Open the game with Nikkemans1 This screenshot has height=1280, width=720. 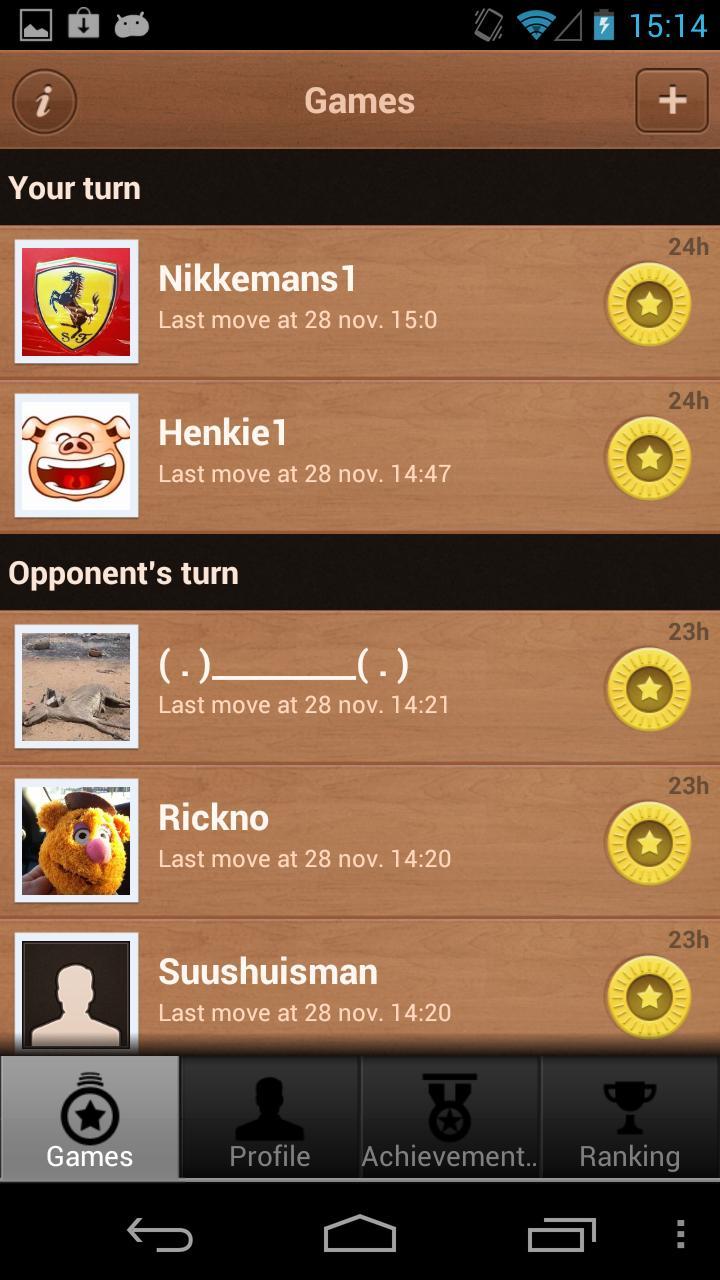click(360, 302)
